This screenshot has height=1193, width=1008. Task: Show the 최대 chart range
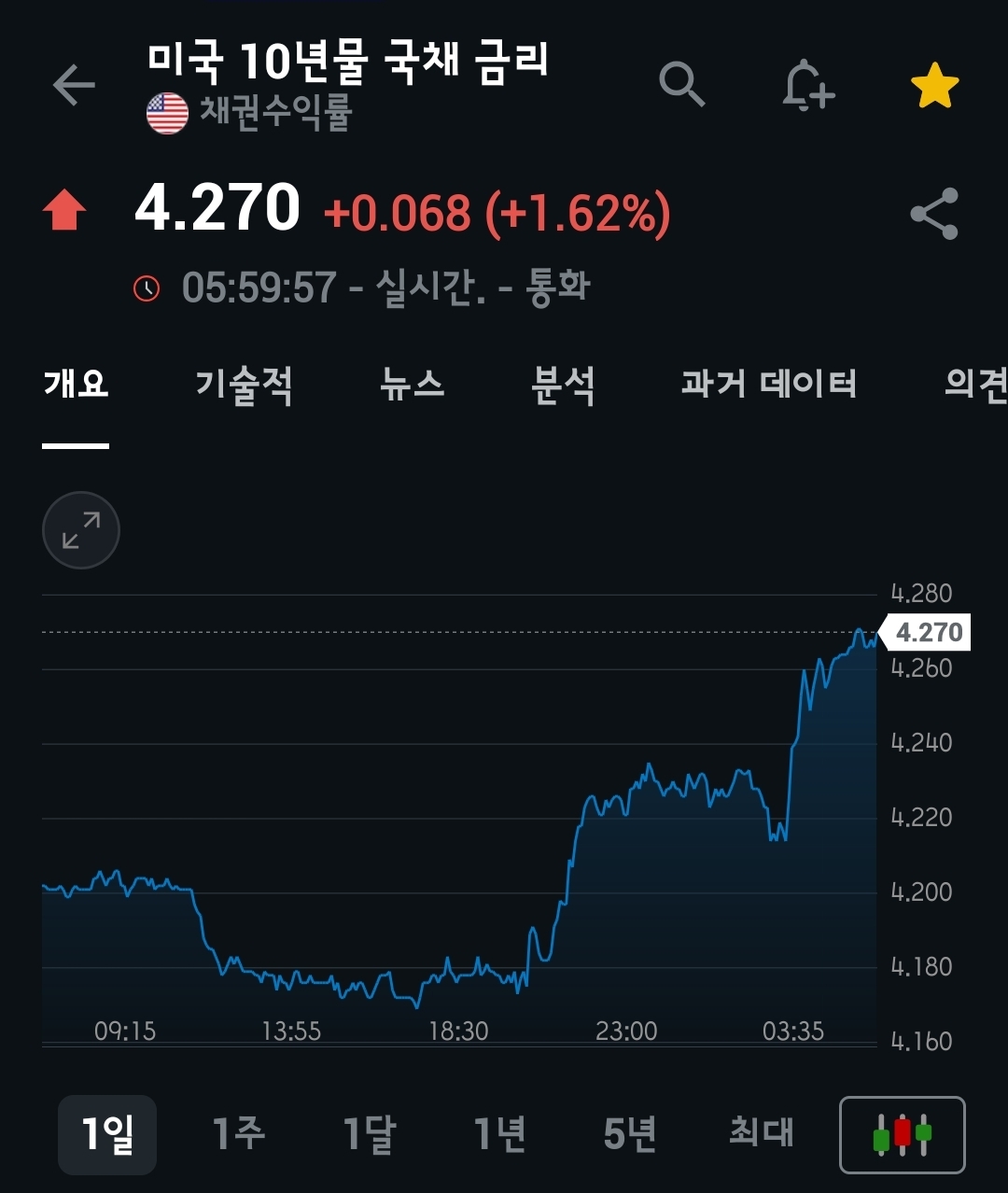click(x=761, y=1134)
